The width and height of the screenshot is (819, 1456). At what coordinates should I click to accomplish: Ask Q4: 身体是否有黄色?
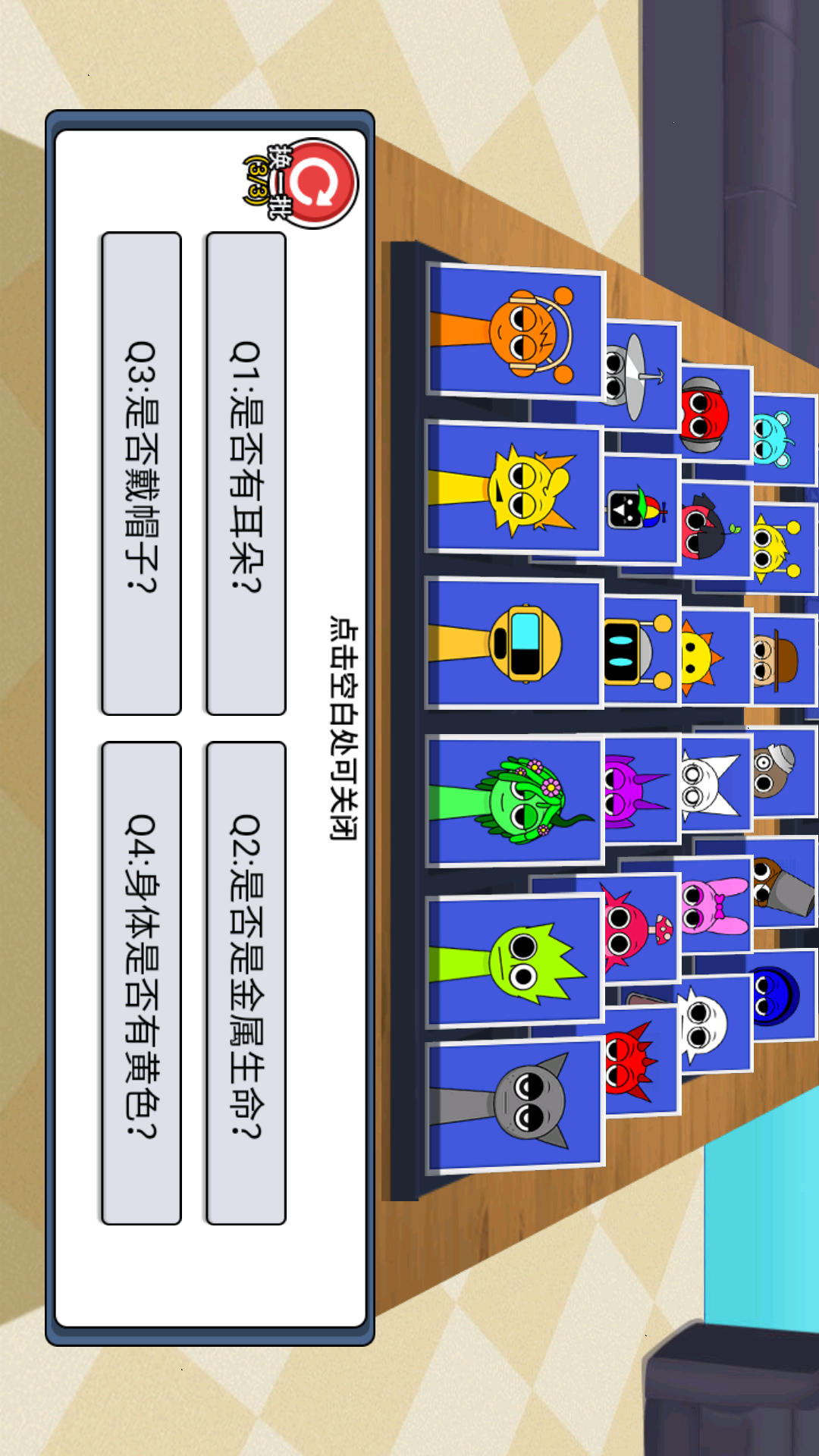(141, 982)
